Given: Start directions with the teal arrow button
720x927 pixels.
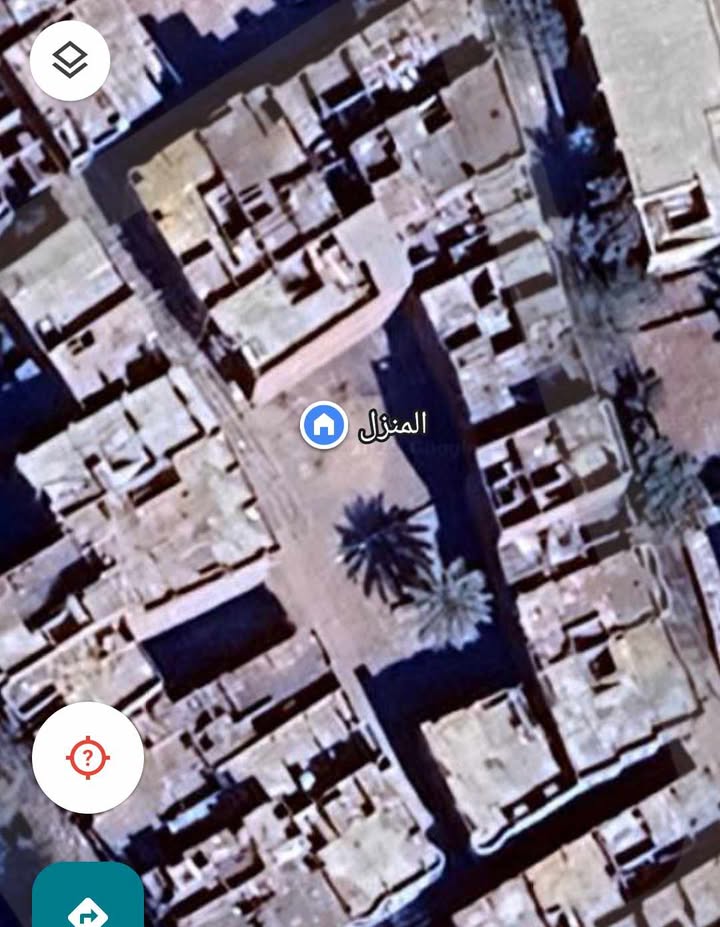Looking at the screenshot, I should 88,906.
